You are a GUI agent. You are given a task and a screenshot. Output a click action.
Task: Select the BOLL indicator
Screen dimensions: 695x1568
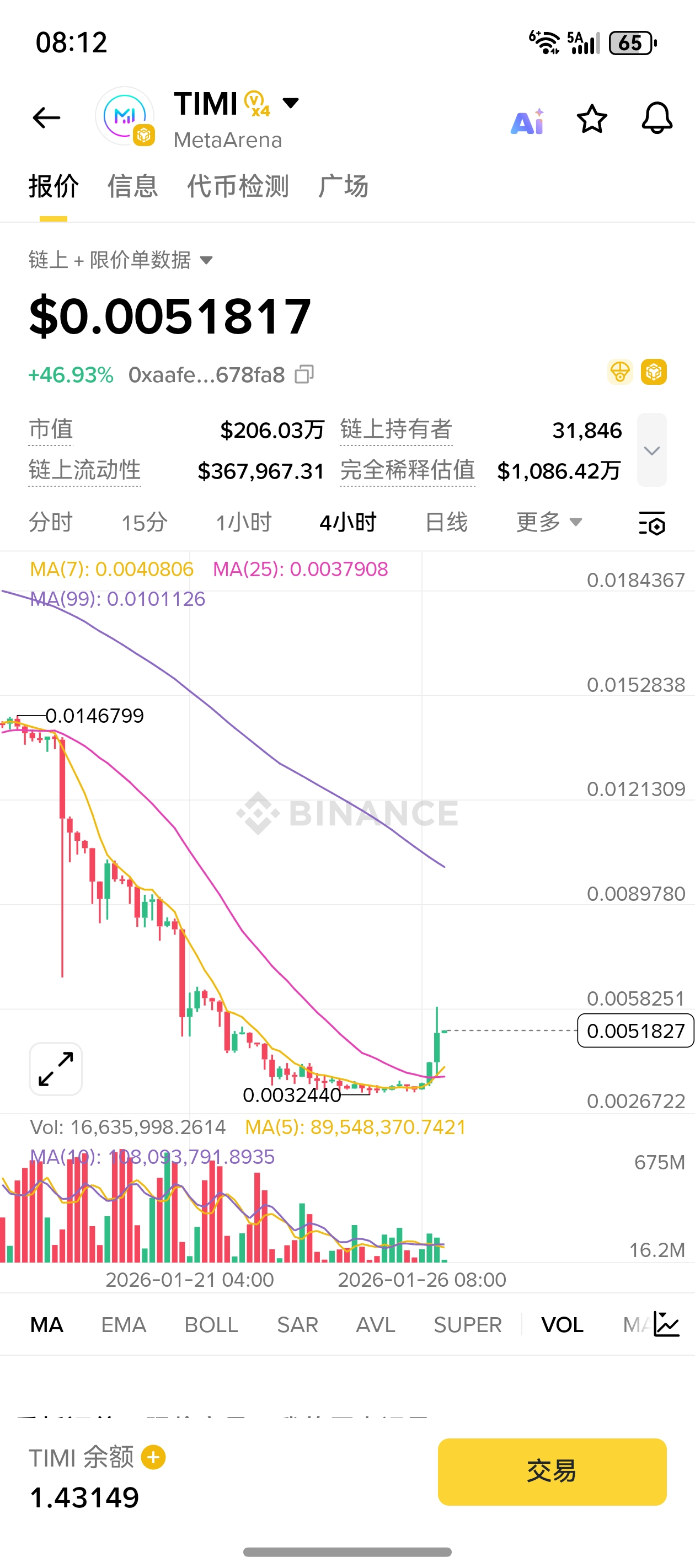tap(211, 1324)
